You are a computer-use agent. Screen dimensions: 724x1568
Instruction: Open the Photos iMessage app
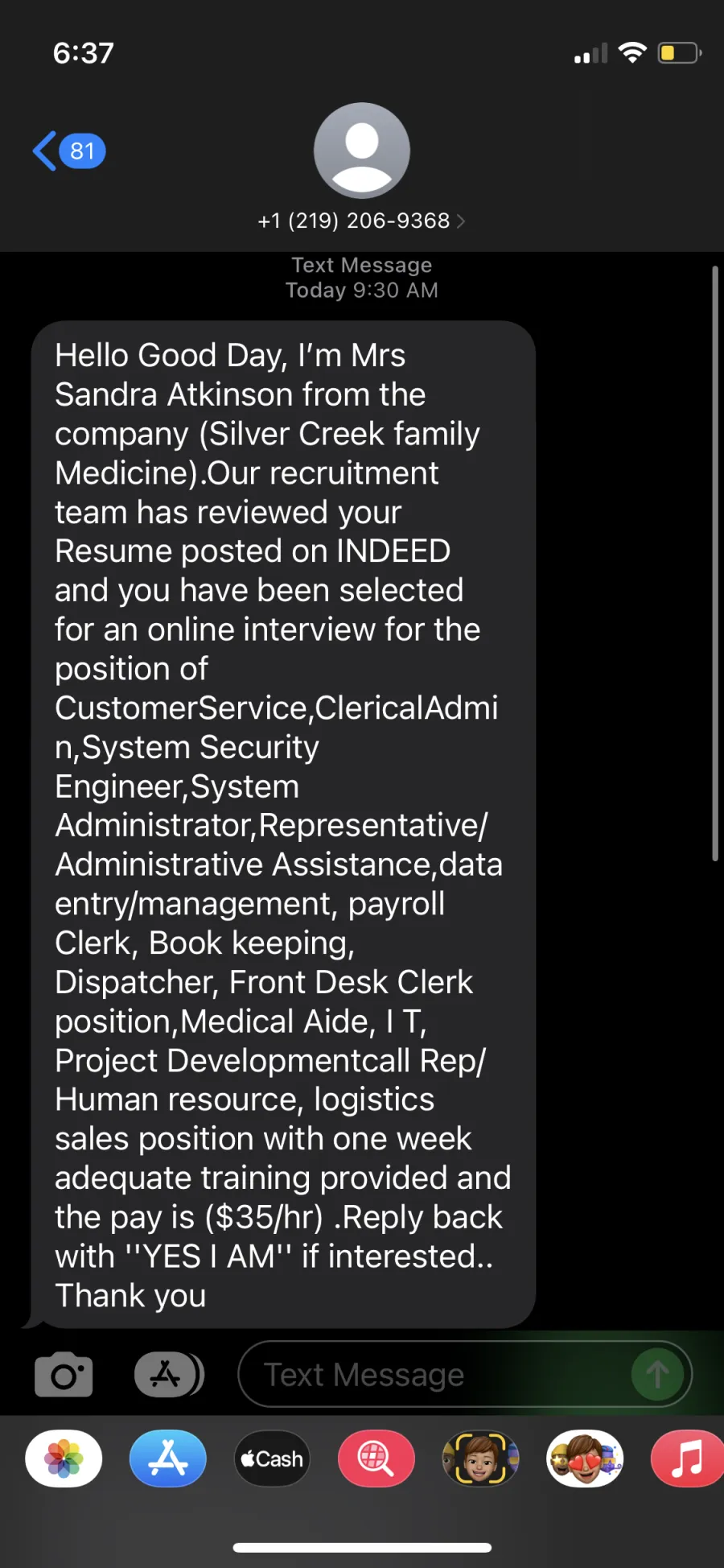[x=64, y=1459]
